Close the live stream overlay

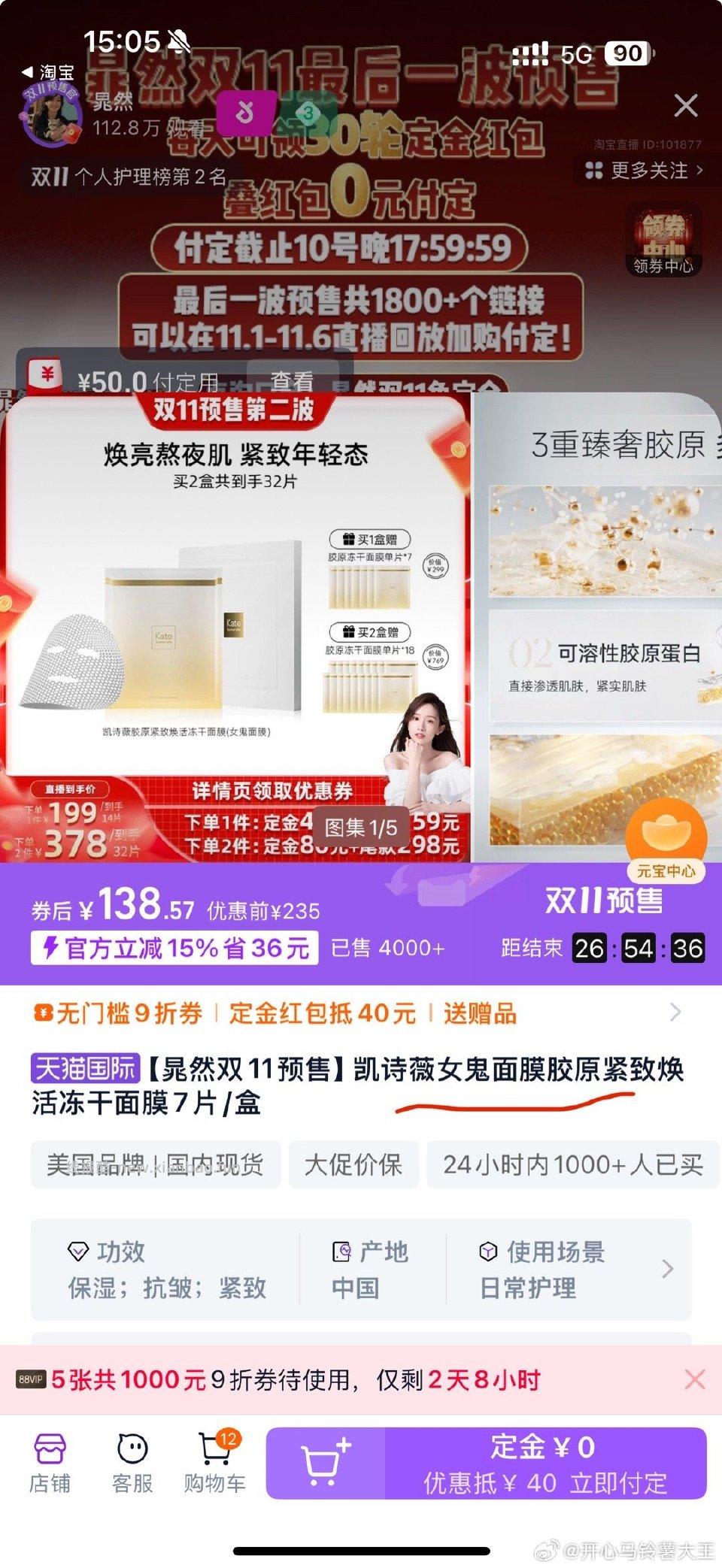point(686,107)
